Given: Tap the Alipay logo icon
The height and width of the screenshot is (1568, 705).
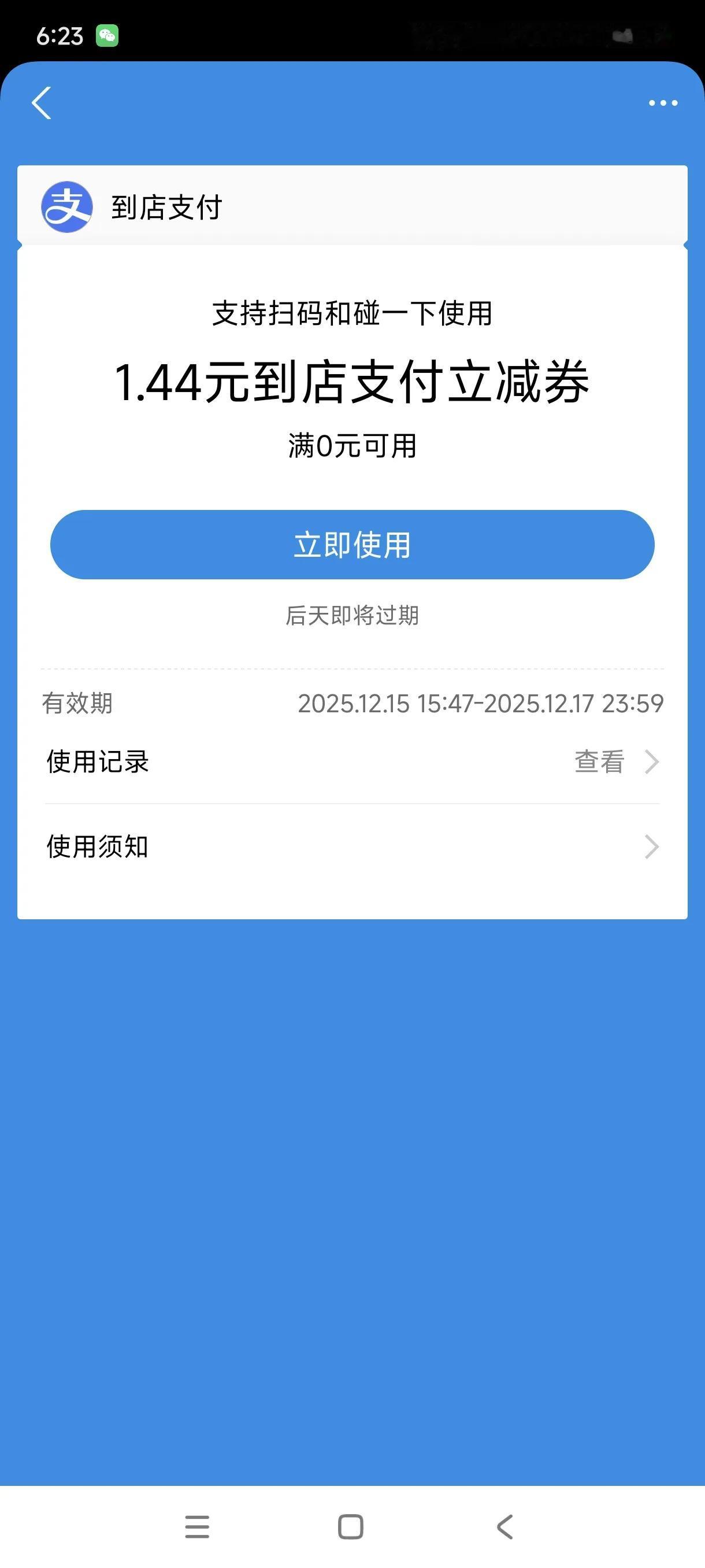Looking at the screenshot, I should click(x=68, y=206).
